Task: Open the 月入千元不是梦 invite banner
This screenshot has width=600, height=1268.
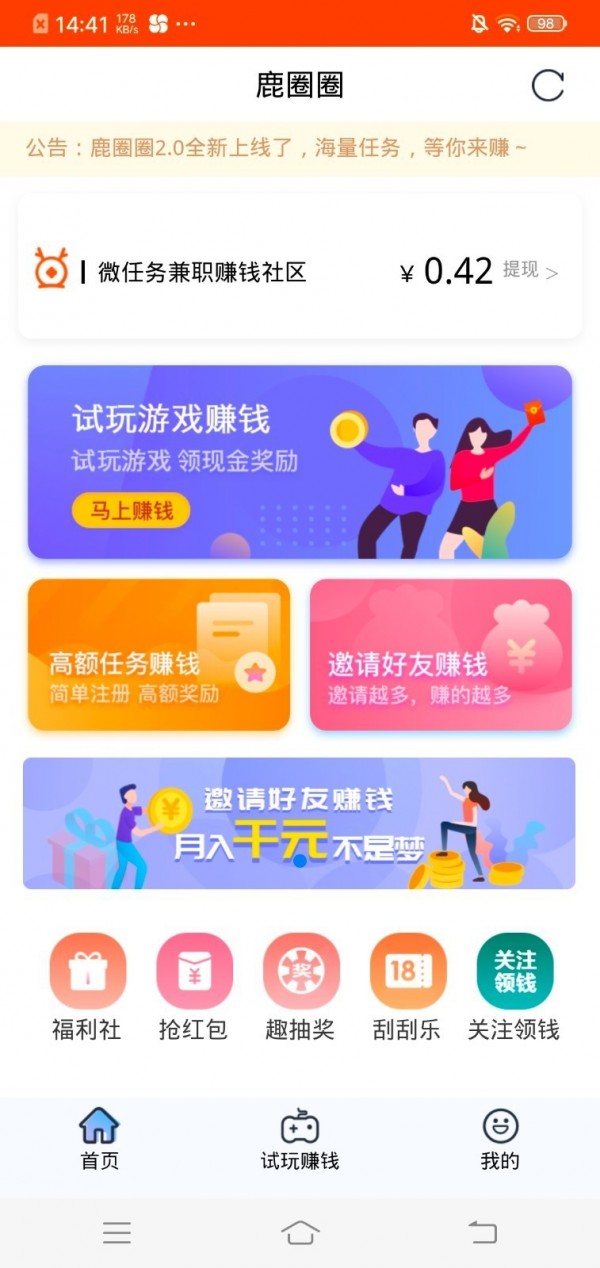Action: coord(299,823)
